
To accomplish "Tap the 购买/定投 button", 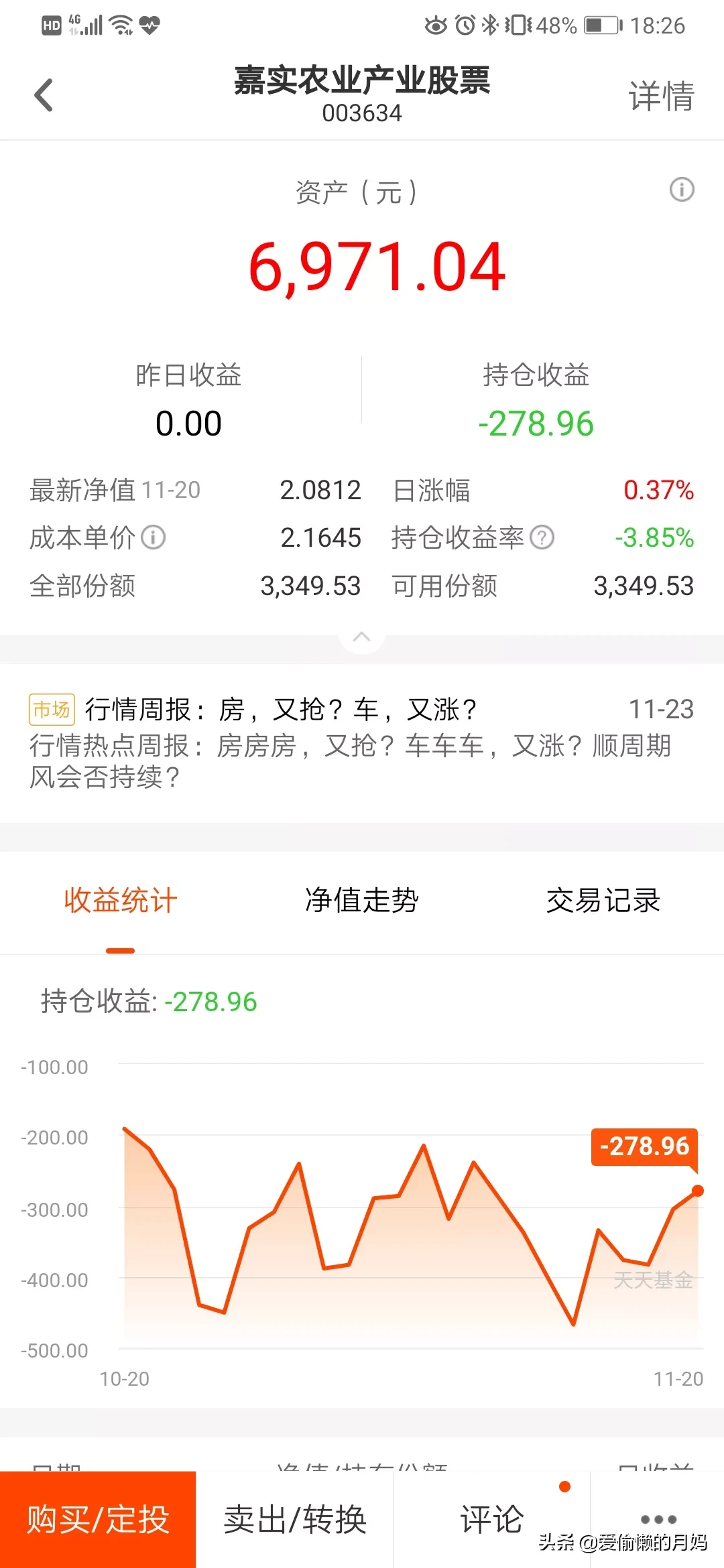I will tap(98, 1520).
